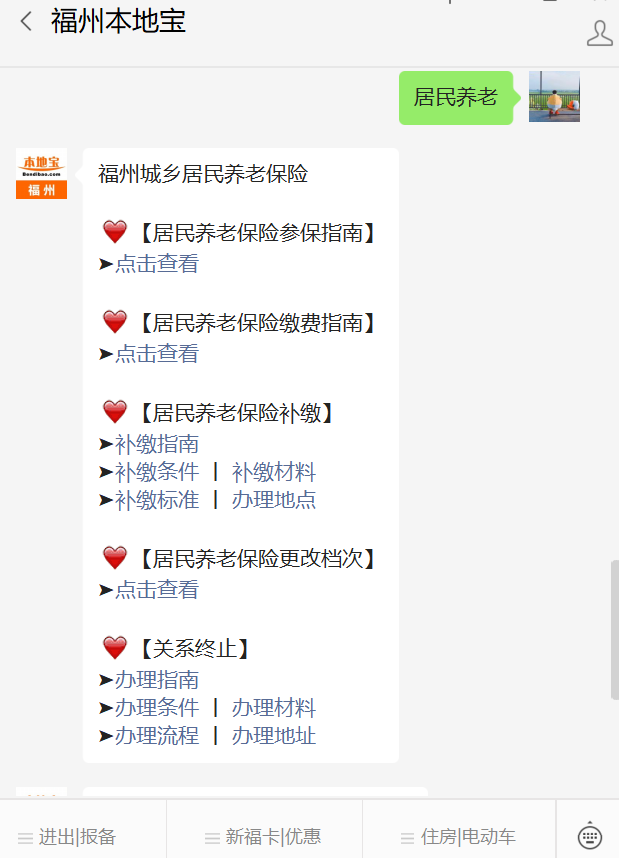The width and height of the screenshot is (619, 858).
Task: Open the 办理地址 link
Action: click(274, 736)
